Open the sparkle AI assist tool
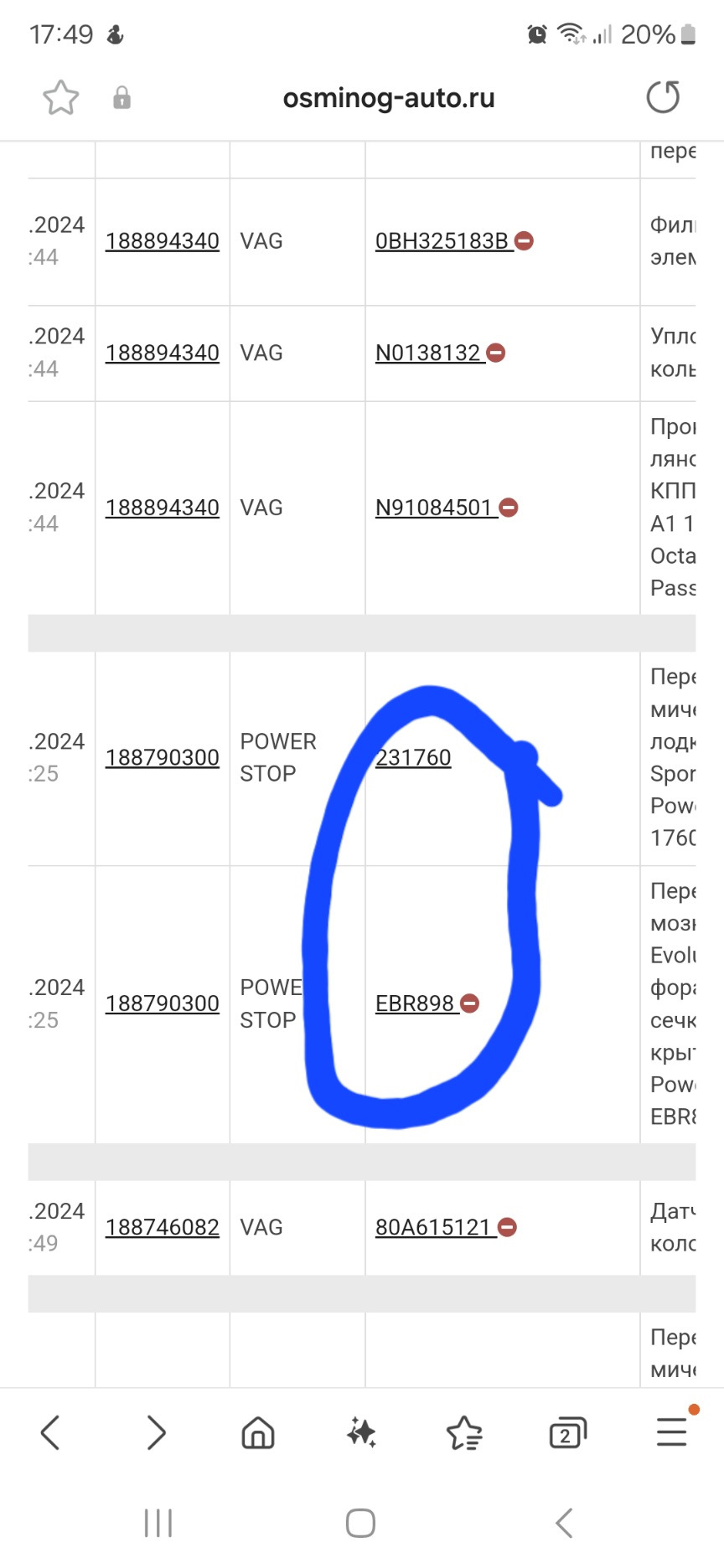Image resolution: width=724 pixels, height=1568 pixels. [x=361, y=1432]
